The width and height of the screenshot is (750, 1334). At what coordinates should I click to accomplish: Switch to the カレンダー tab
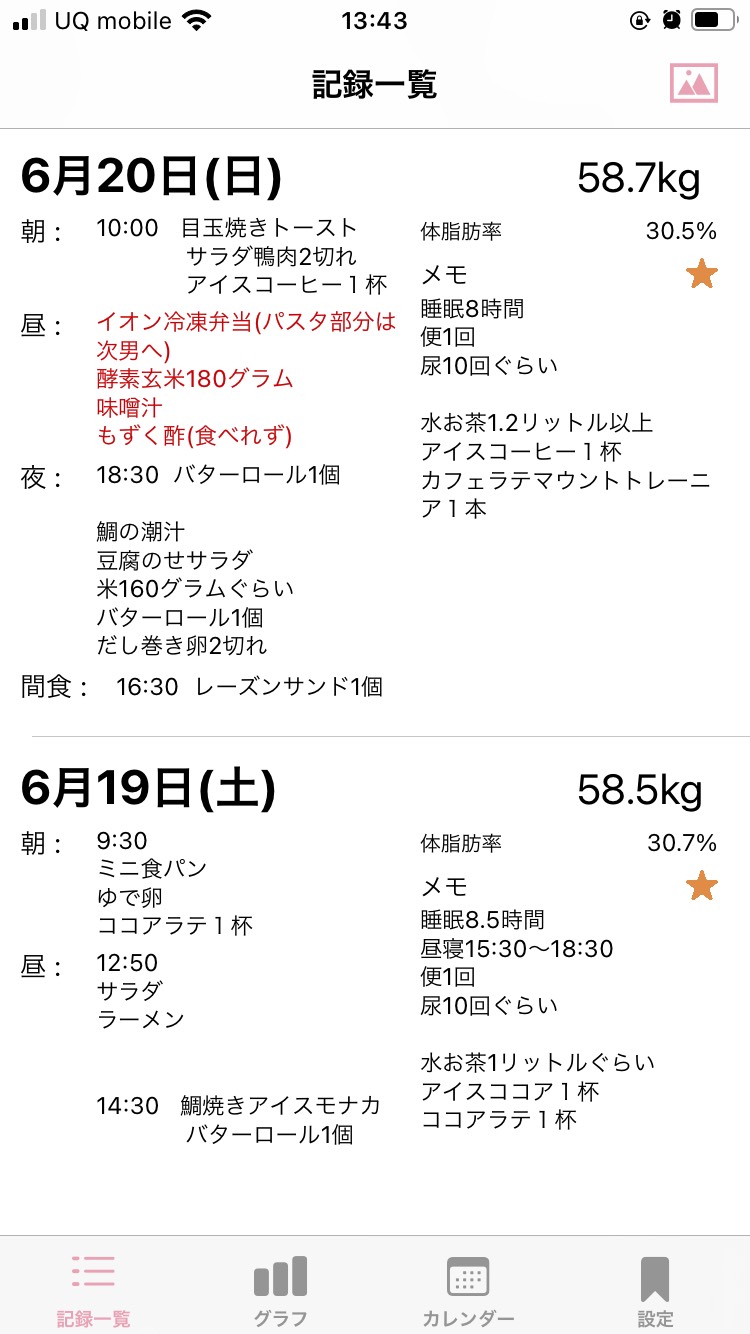[x=468, y=1291]
